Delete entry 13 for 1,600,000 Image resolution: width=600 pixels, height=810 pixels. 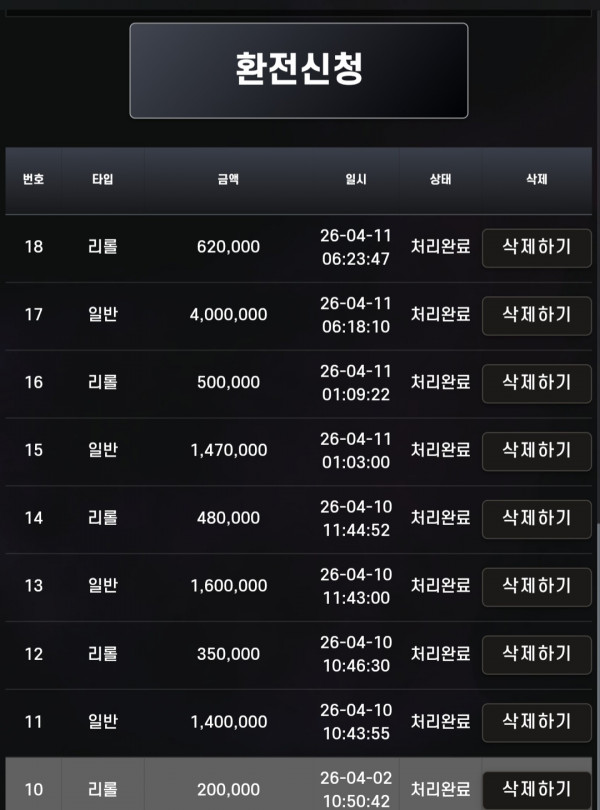click(536, 587)
